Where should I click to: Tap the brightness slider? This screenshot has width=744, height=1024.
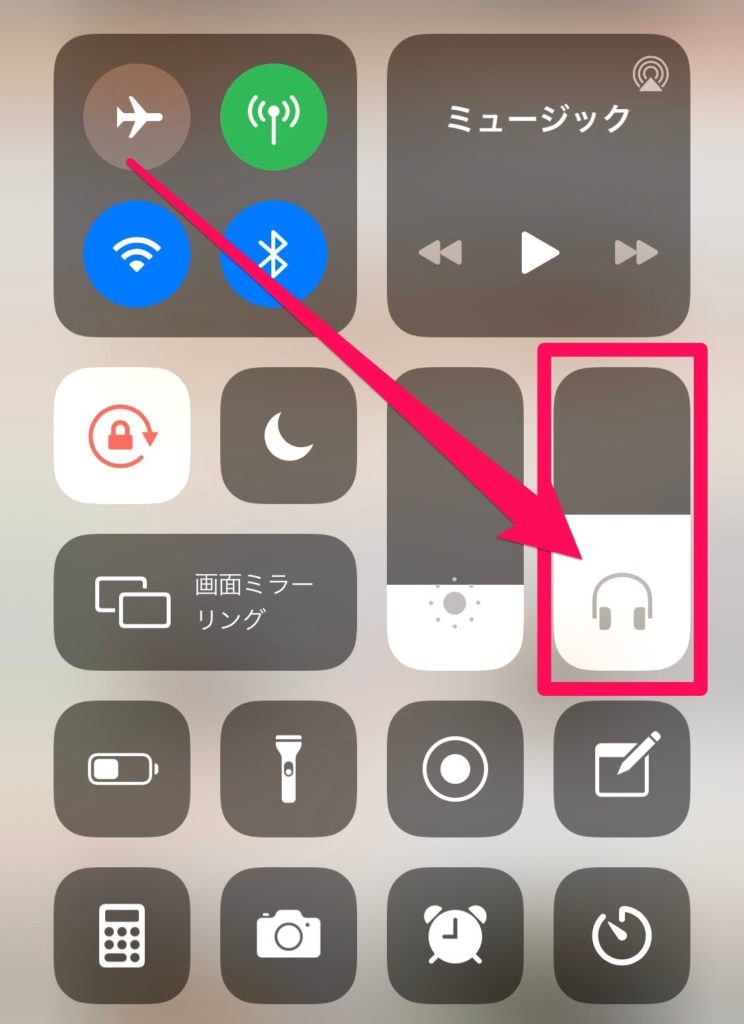455,520
